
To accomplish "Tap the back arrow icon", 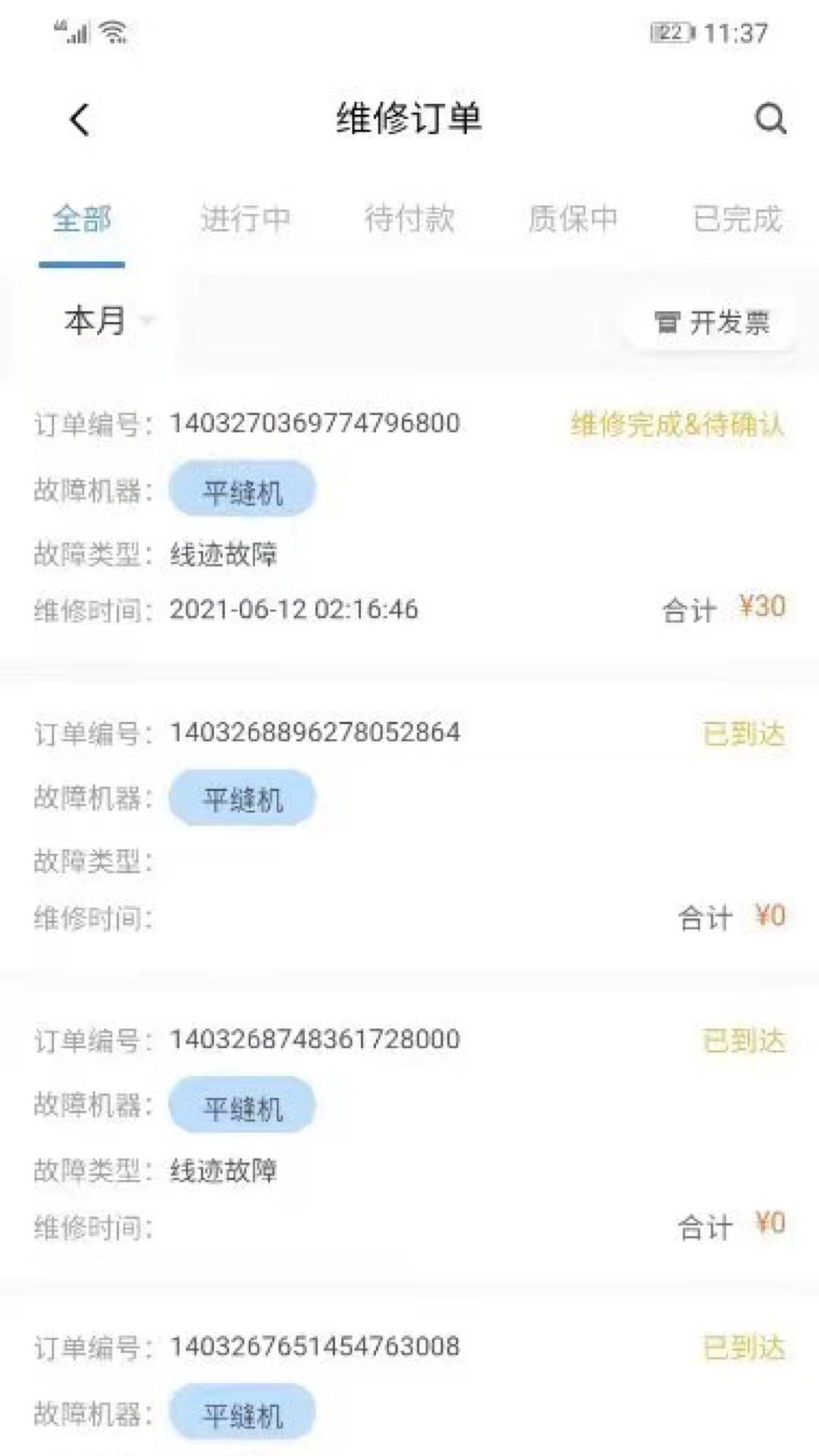I will 78,120.
